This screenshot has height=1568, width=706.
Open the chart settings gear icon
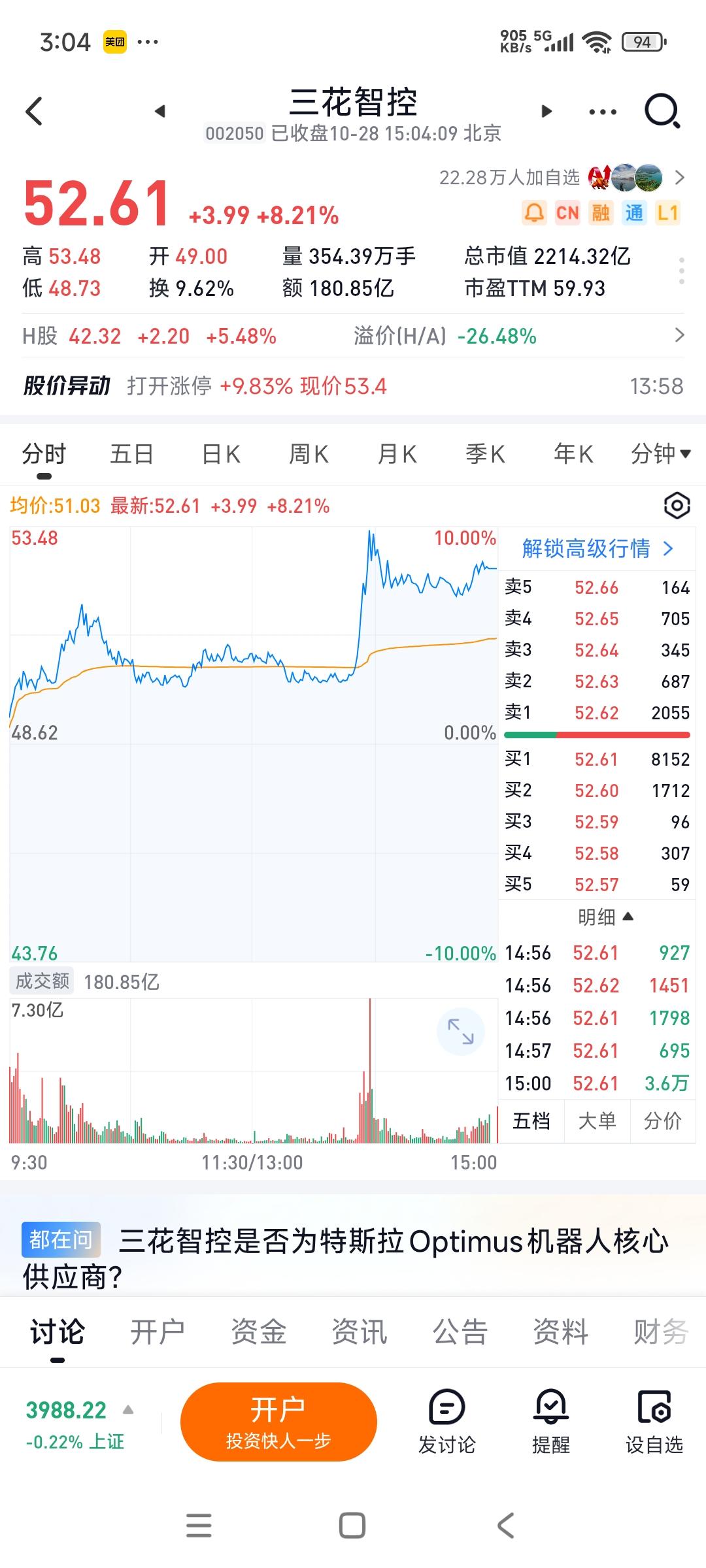(x=678, y=504)
